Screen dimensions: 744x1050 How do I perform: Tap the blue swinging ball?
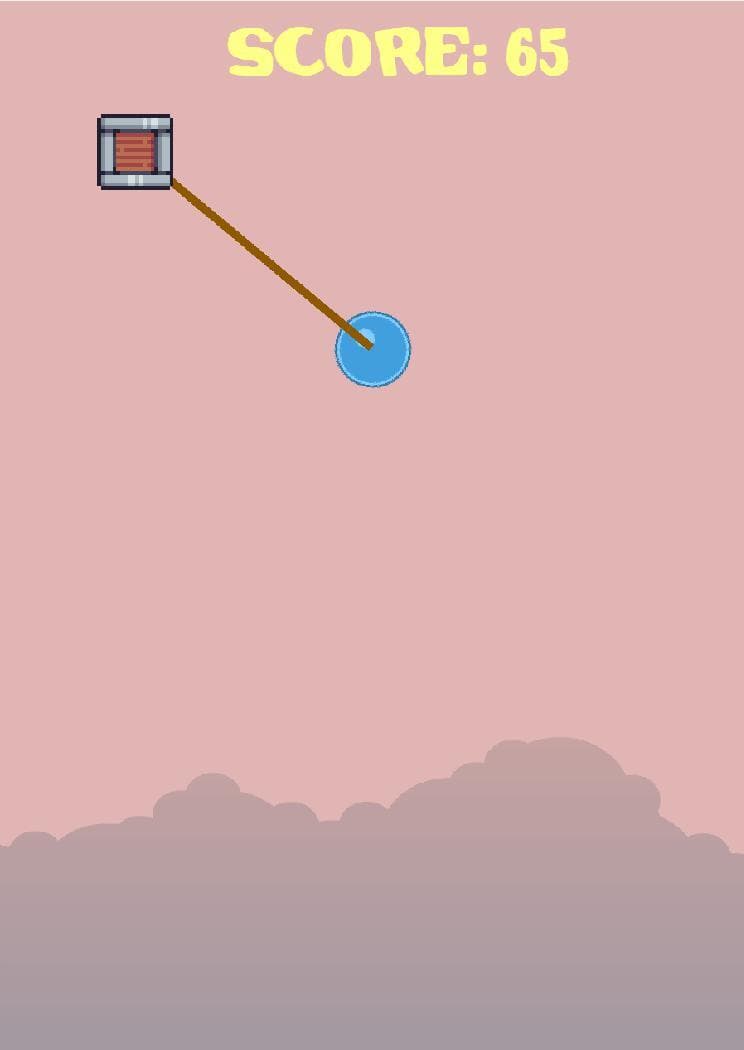373,349
